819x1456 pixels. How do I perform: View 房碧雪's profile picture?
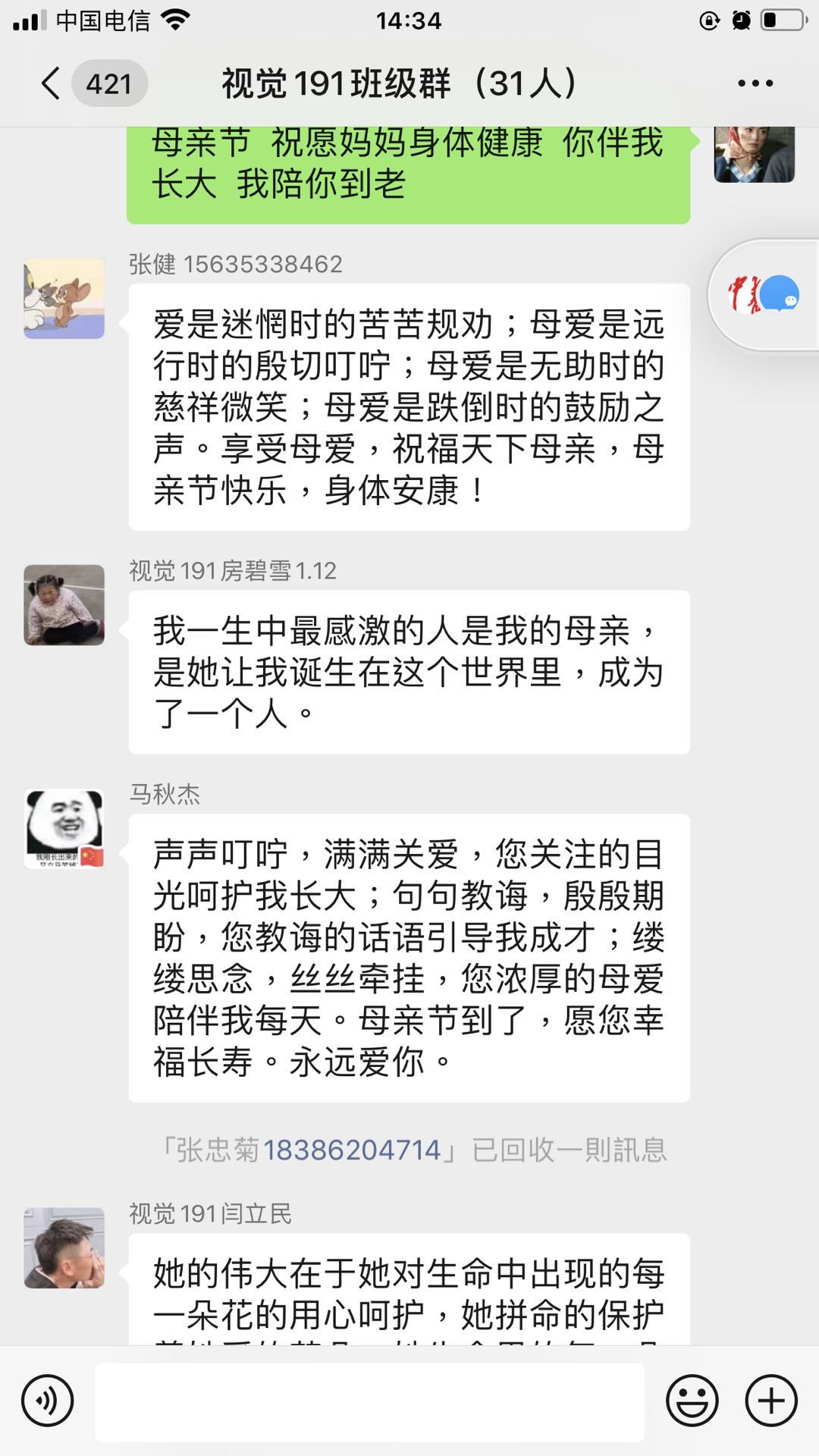tap(64, 604)
